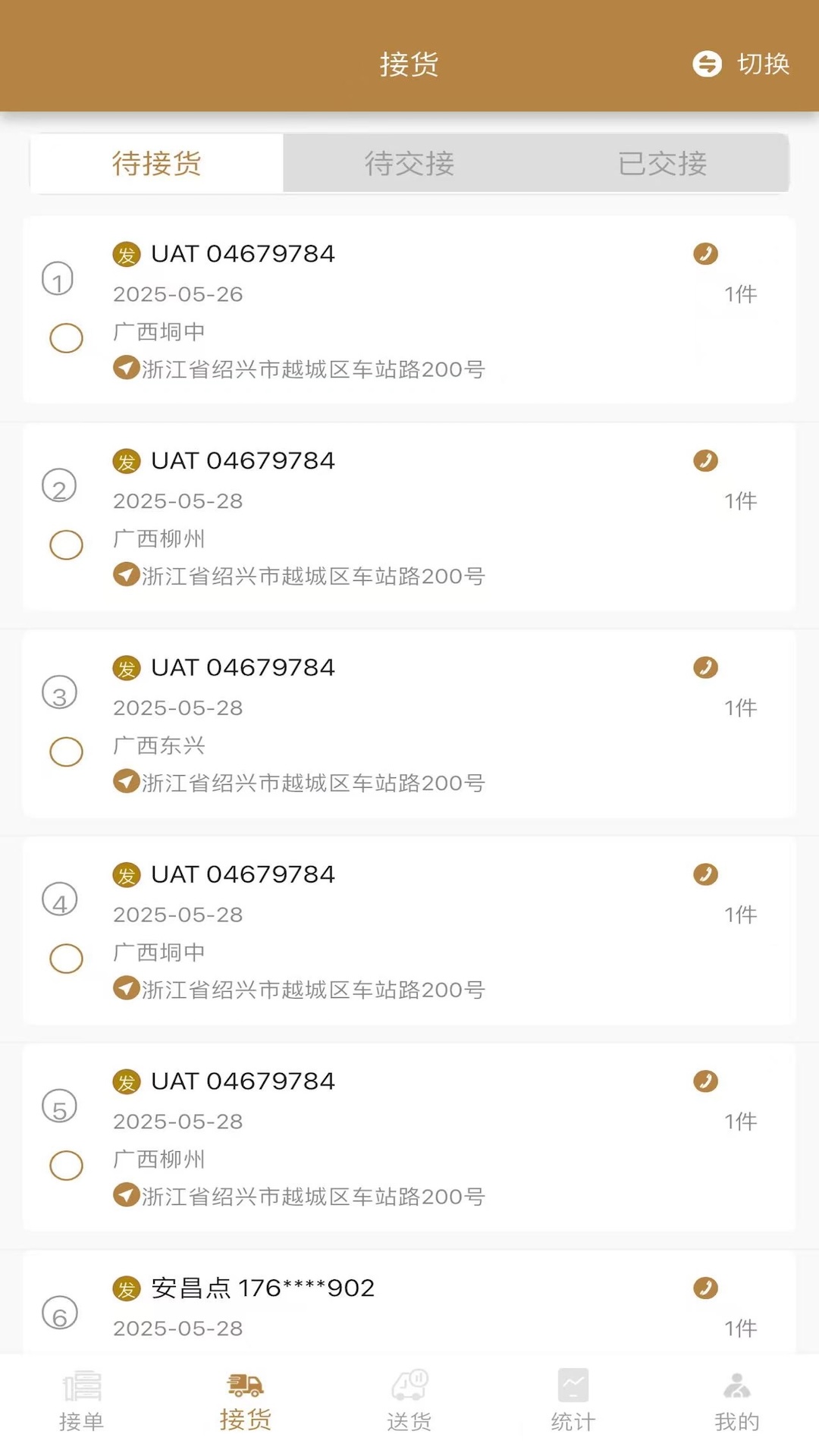The width and height of the screenshot is (819, 1456).
Task: Open the 接单 tab in bottom navigation
Action: 81,1403
